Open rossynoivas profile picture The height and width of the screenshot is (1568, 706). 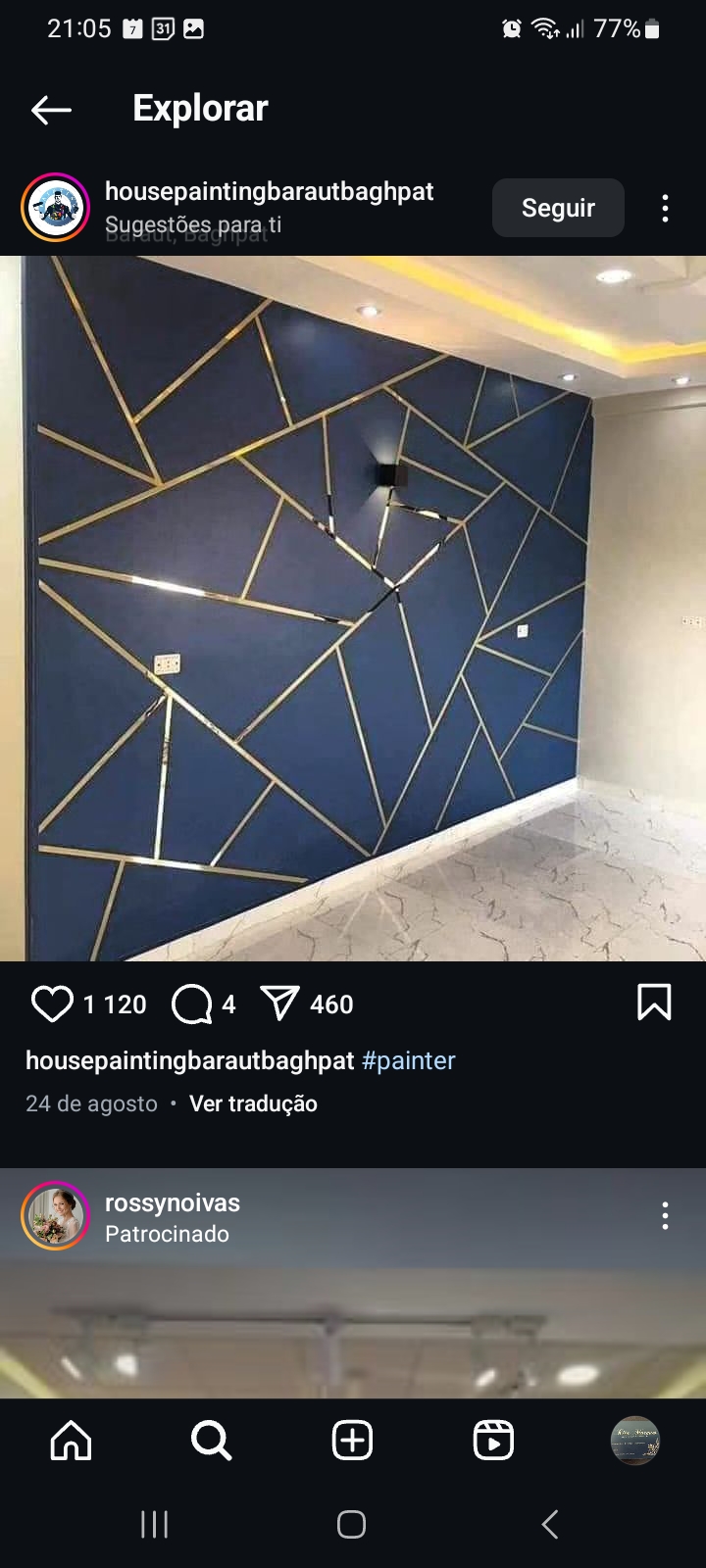(x=55, y=1216)
